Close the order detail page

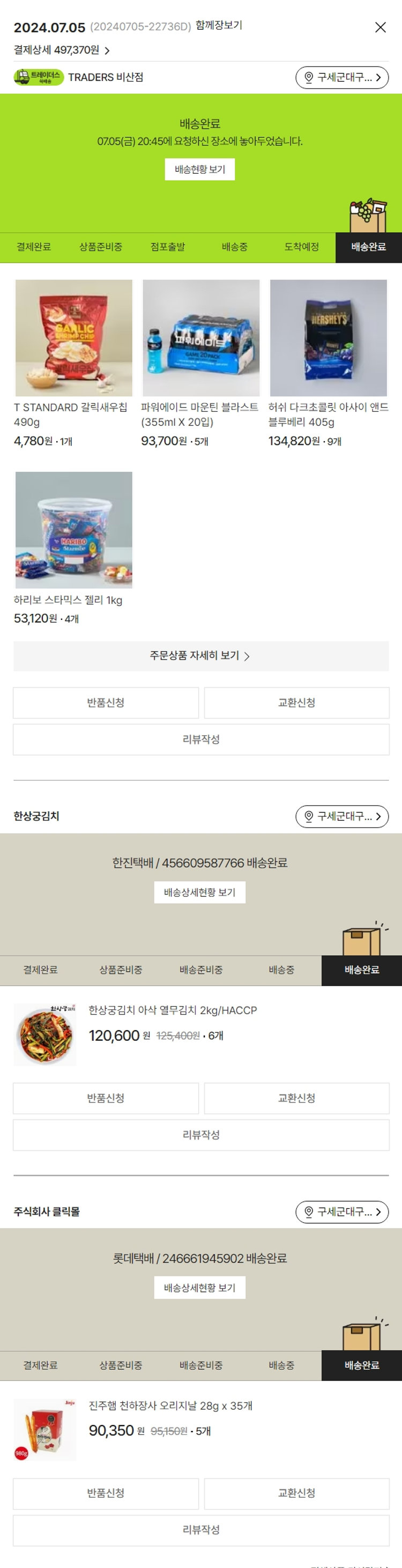(380, 27)
